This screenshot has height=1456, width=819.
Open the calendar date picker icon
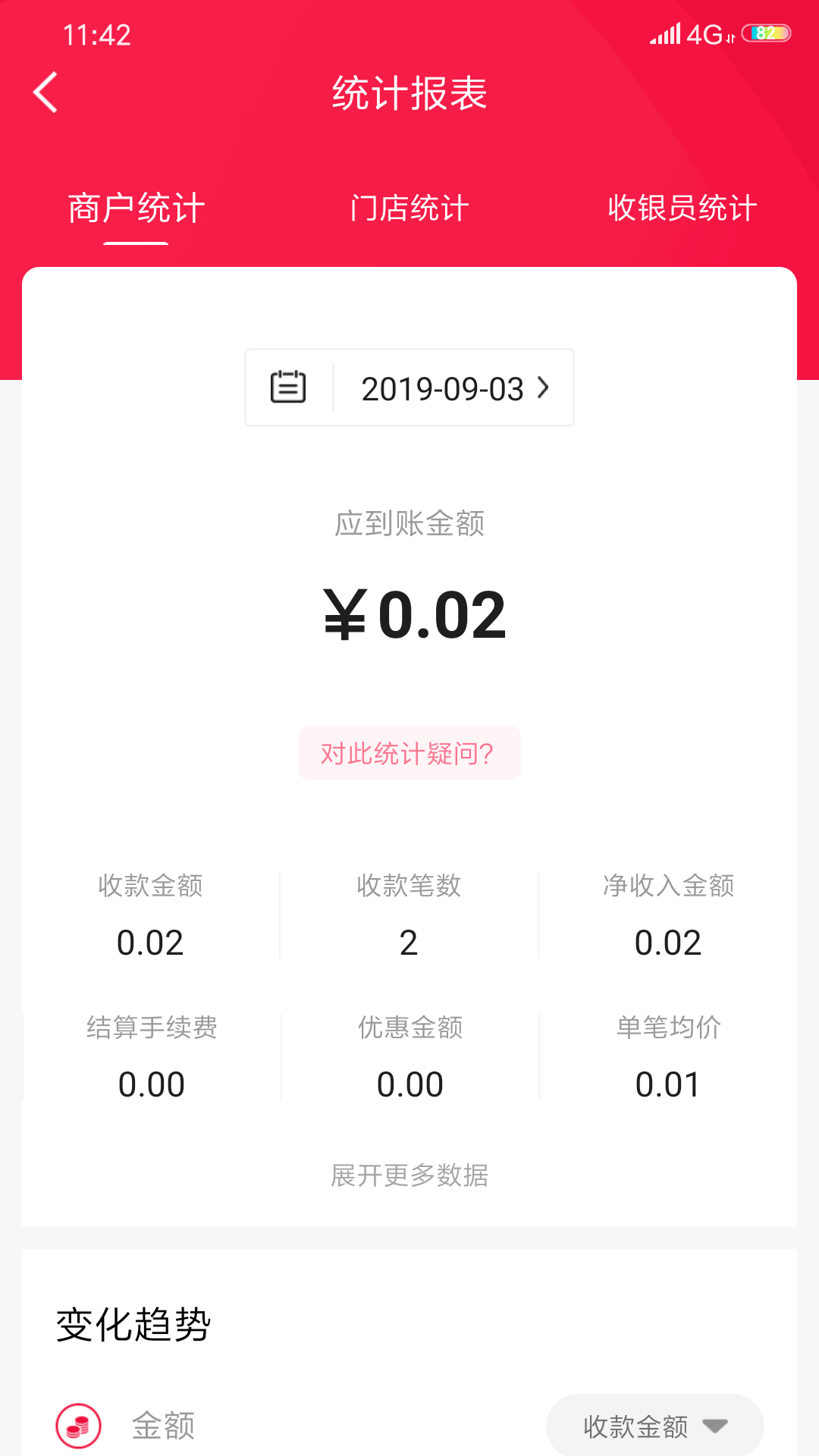289,387
